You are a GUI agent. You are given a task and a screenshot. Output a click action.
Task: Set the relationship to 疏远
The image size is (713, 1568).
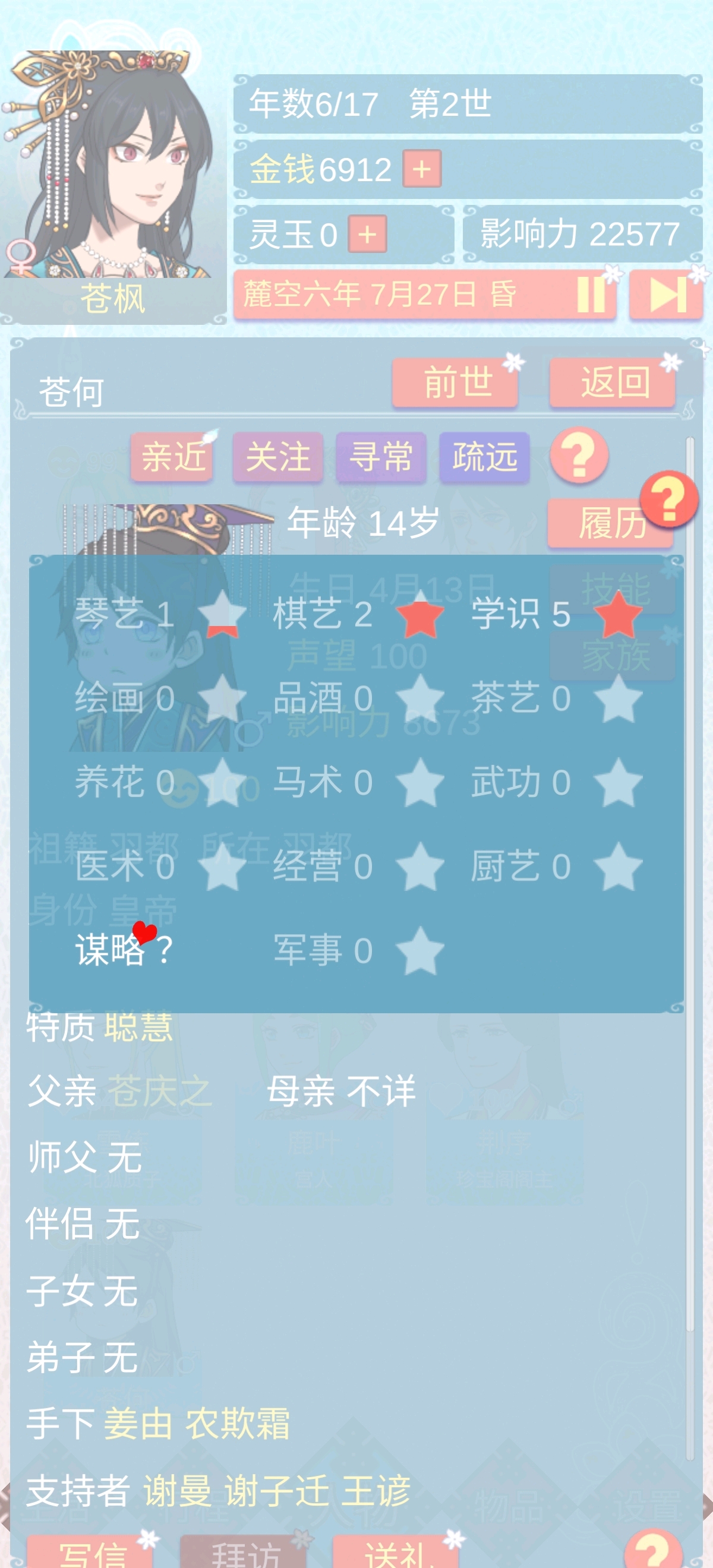(x=484, y=457)
